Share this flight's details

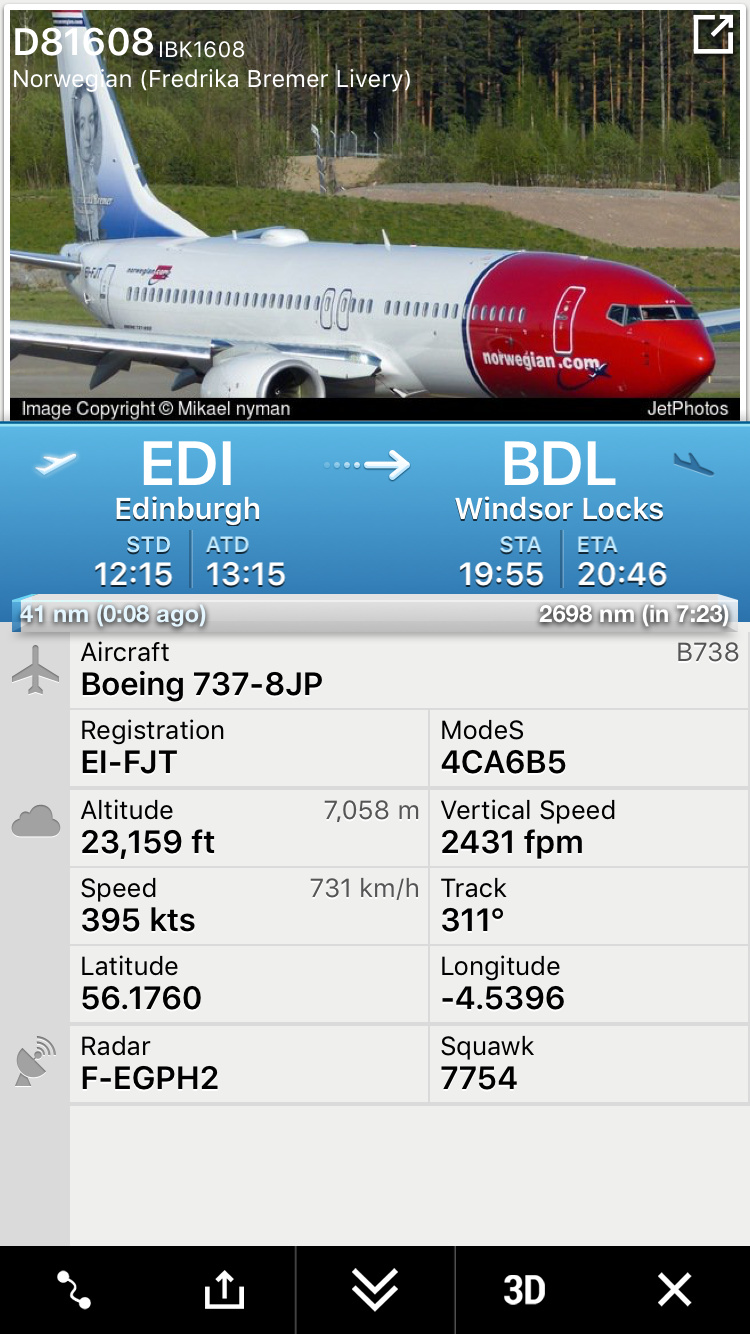point(224,1290)
